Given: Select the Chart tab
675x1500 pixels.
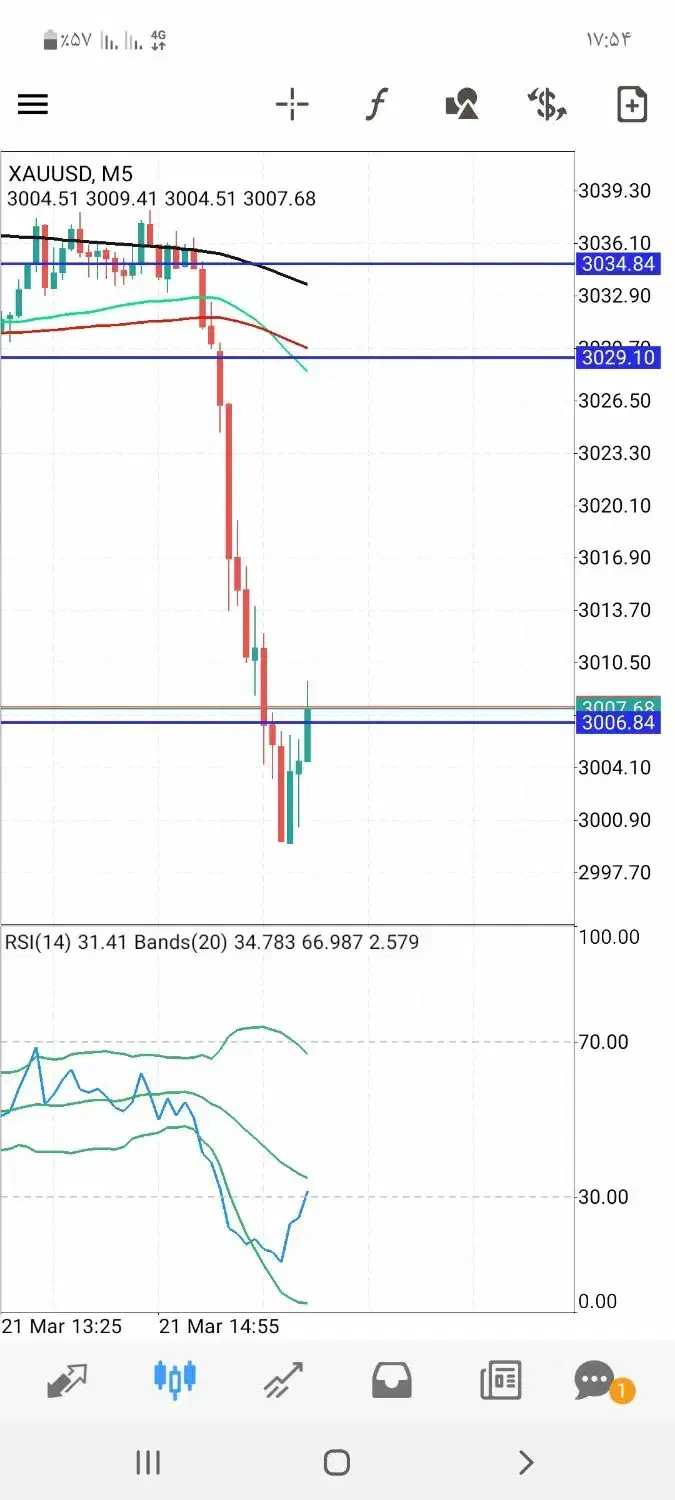Looking at the screenshot, I should 175,1381.
